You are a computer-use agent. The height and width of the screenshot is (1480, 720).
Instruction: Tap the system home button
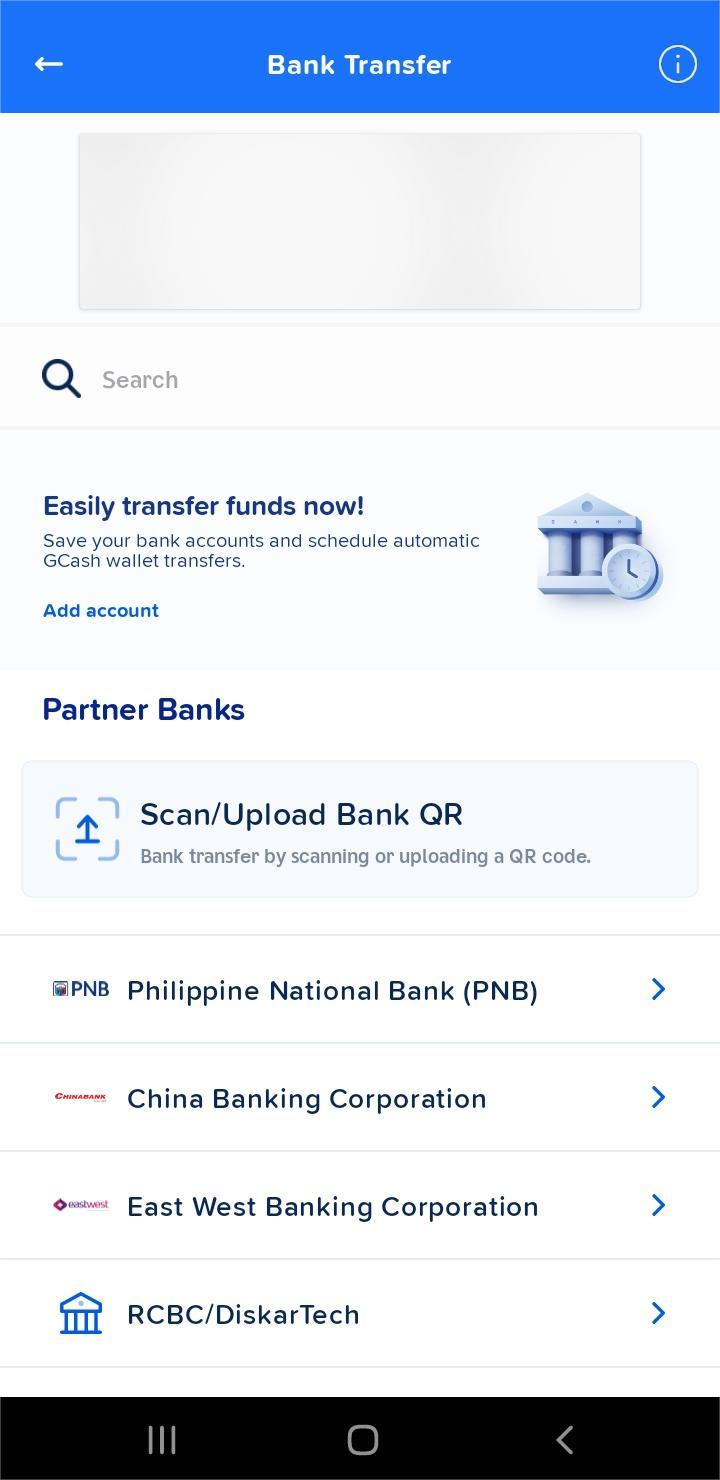(x=362, y=1440)
